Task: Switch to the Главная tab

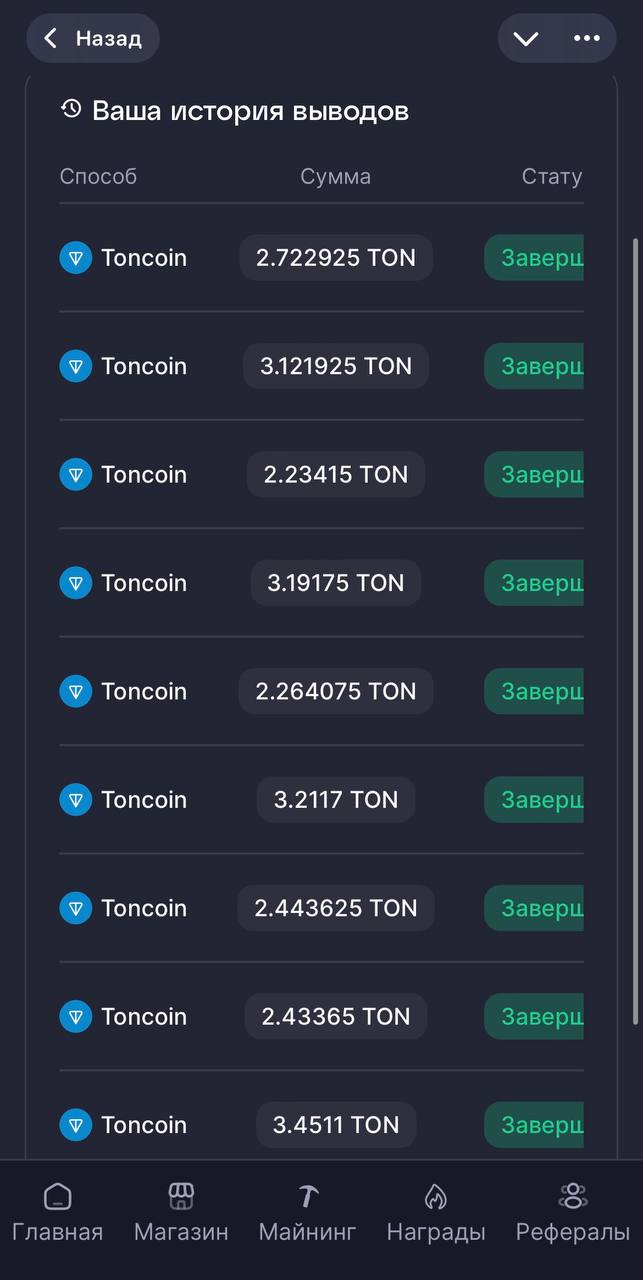Action: pyautogui.click(x=57, y=1212)
